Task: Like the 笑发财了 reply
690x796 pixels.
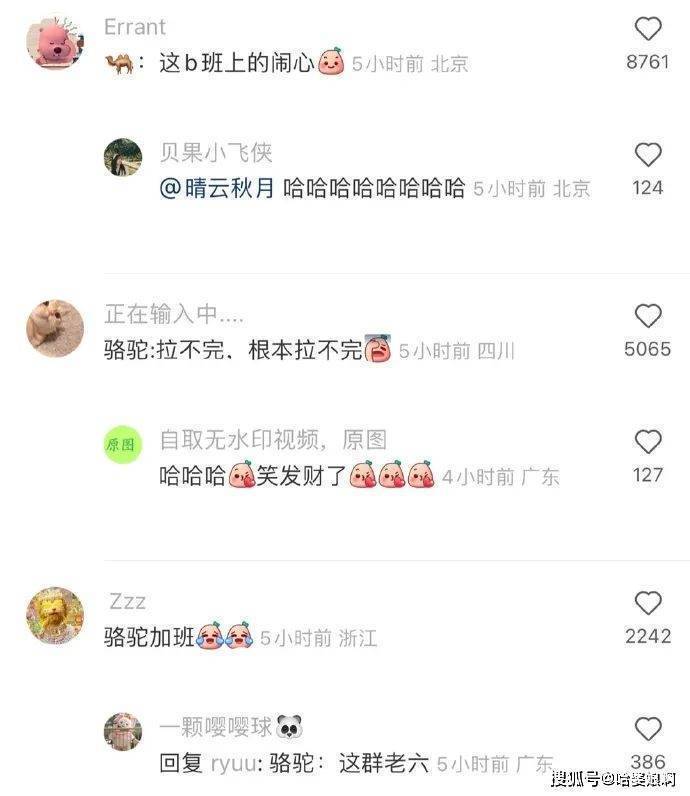Action: [648, 442]
